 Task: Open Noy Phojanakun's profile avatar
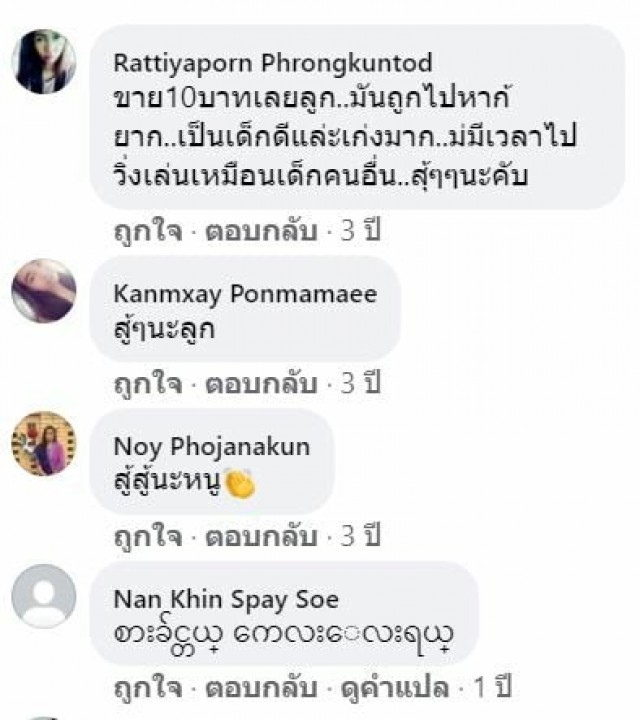click(x=43, y=443)
